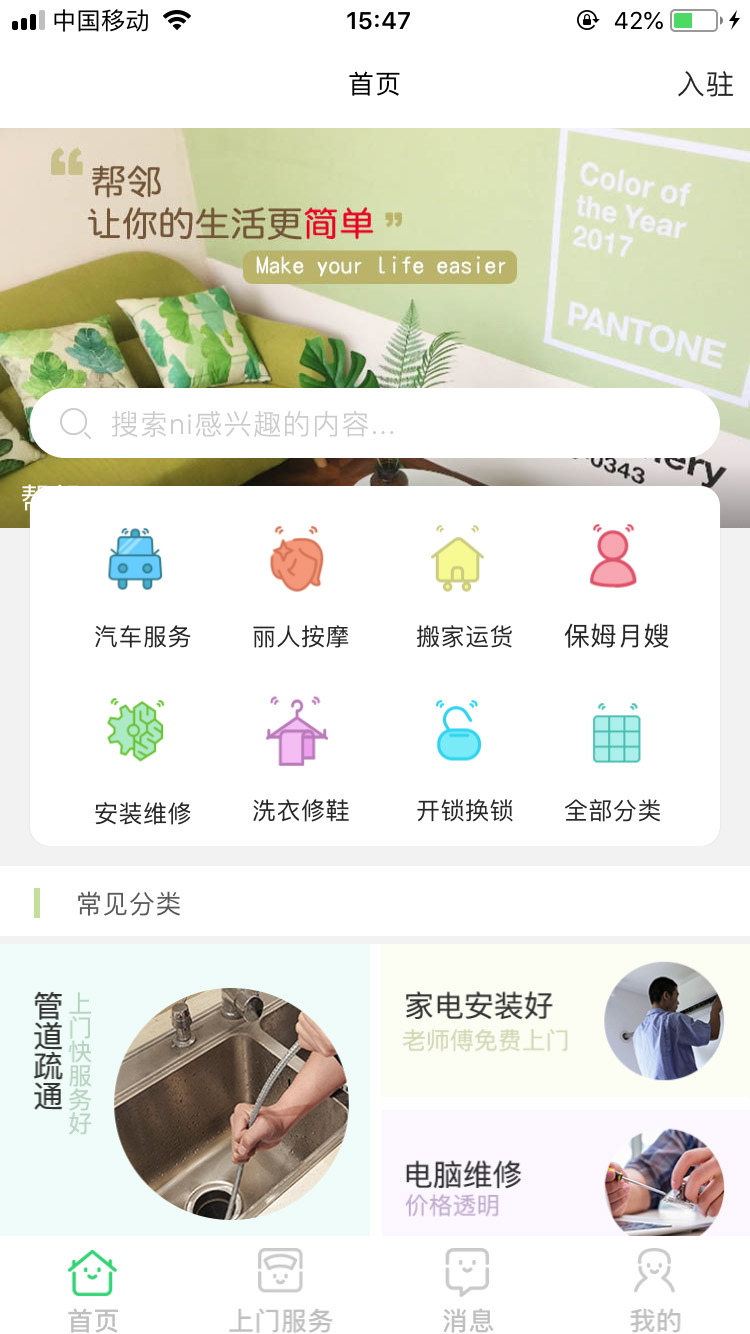The height and width of the screenshot is (1334, 750).
Task: Open the 开锁换锁 category
Action: point(464,762)
